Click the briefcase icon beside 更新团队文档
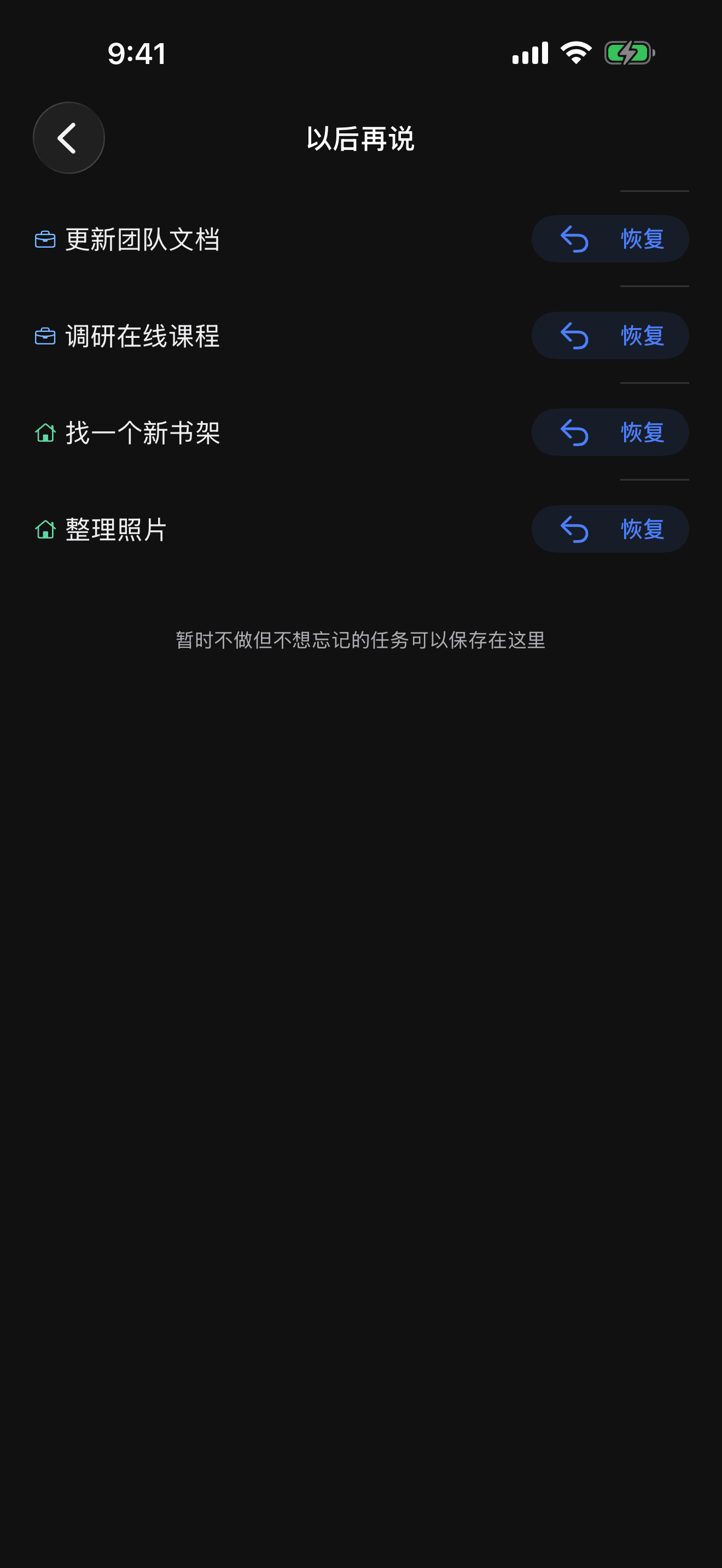This screenshot has width=722, height=1568. click(45, 239)
